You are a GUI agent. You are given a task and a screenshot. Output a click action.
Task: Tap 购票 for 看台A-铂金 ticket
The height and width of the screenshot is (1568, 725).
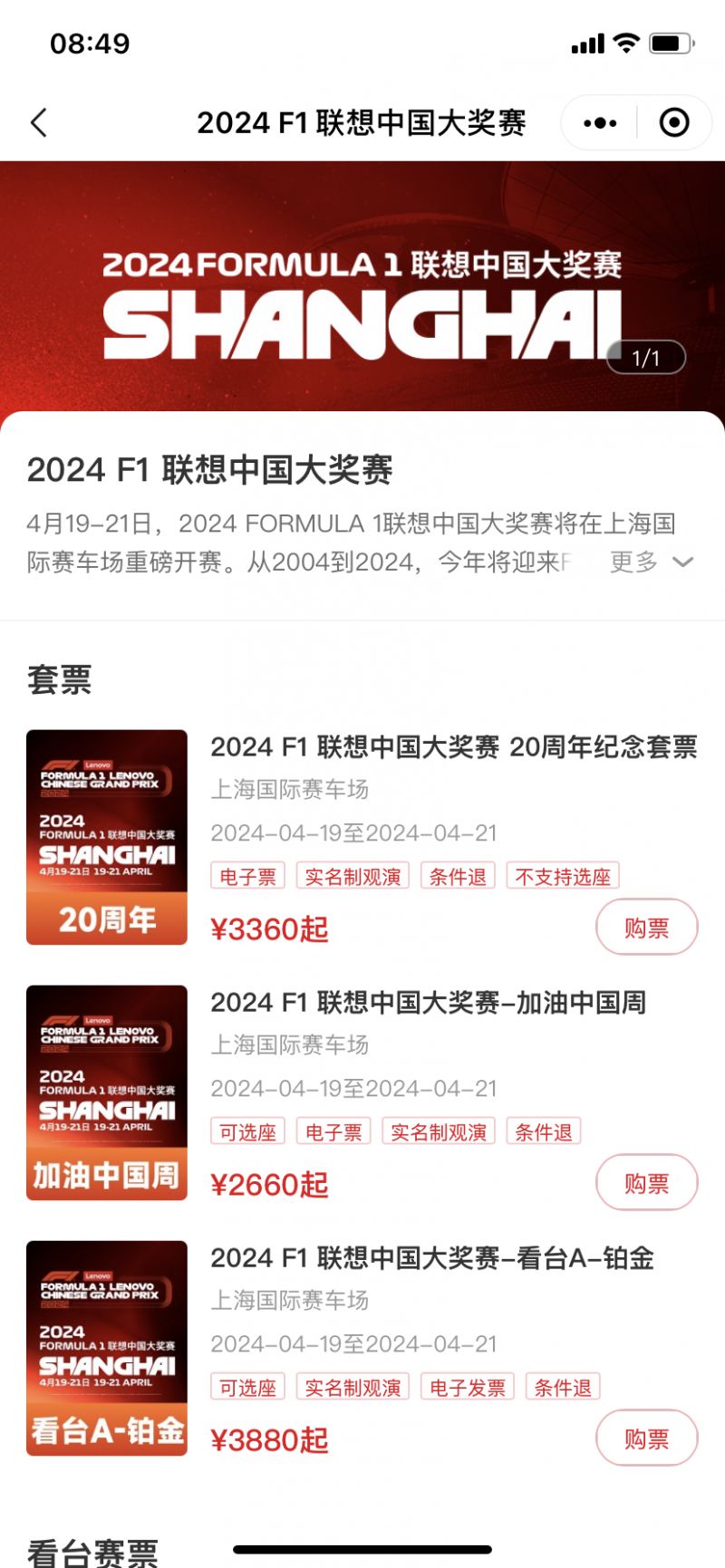(x=646, y=1438)
